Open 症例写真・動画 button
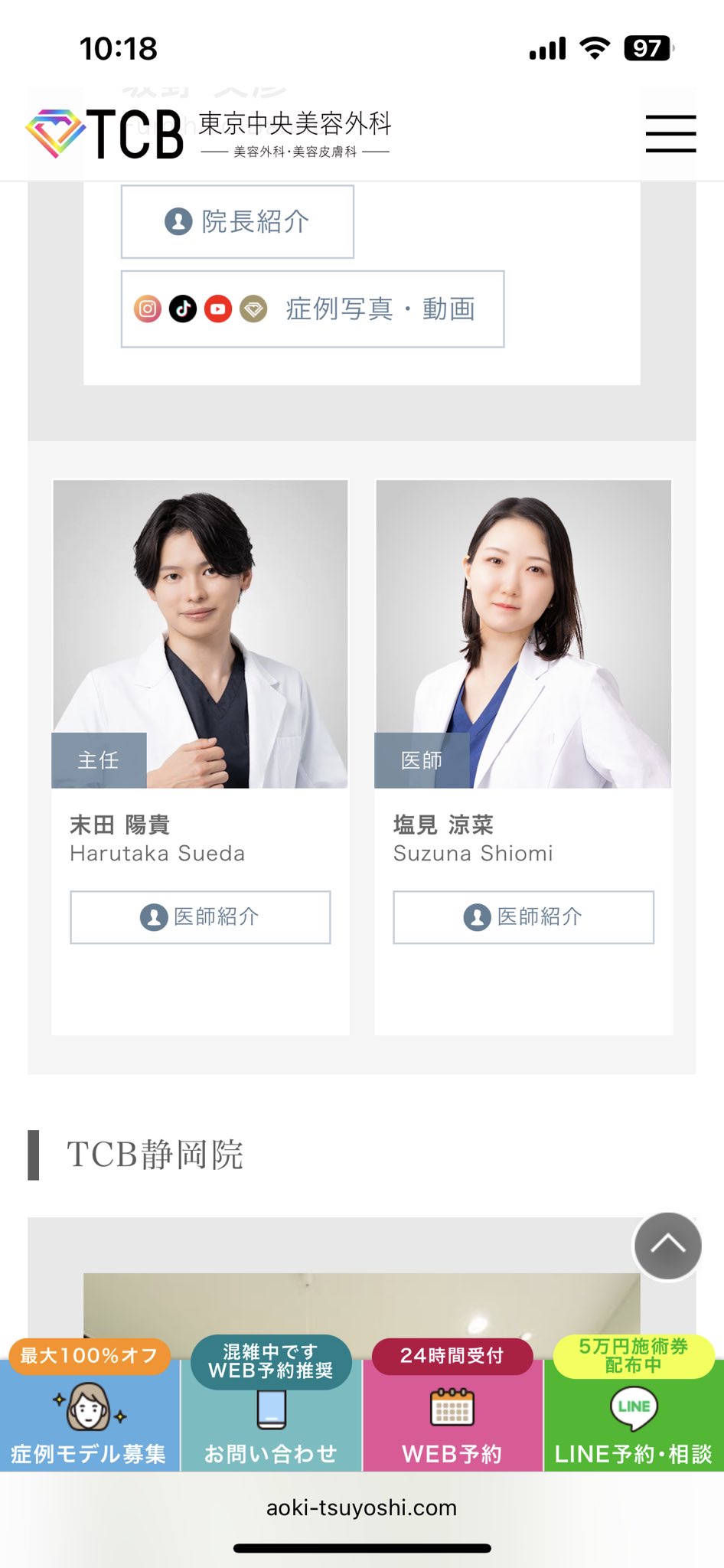 312,309
